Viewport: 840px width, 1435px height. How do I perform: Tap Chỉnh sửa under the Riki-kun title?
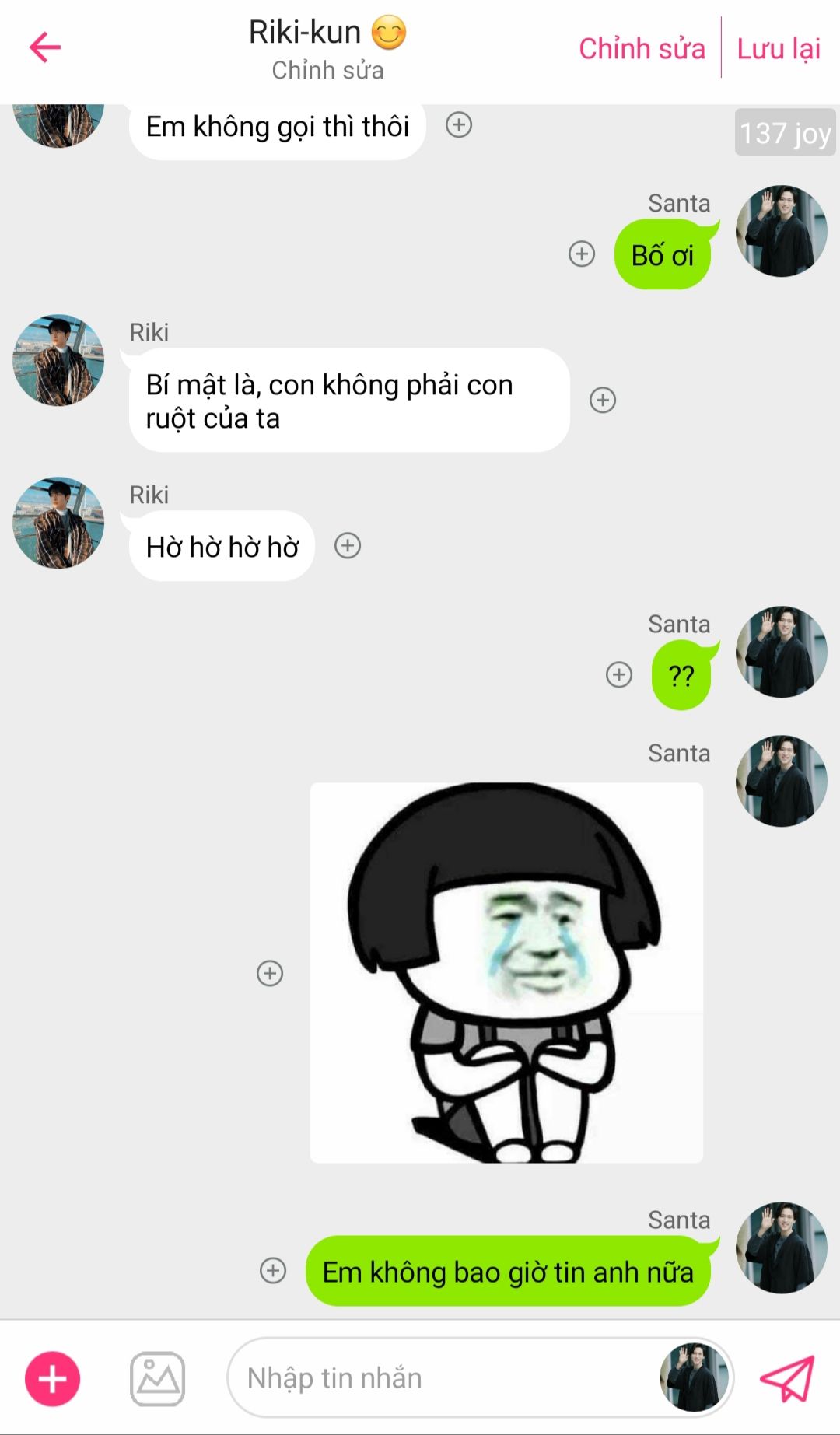pyautogui.click(x=327, y=71)
